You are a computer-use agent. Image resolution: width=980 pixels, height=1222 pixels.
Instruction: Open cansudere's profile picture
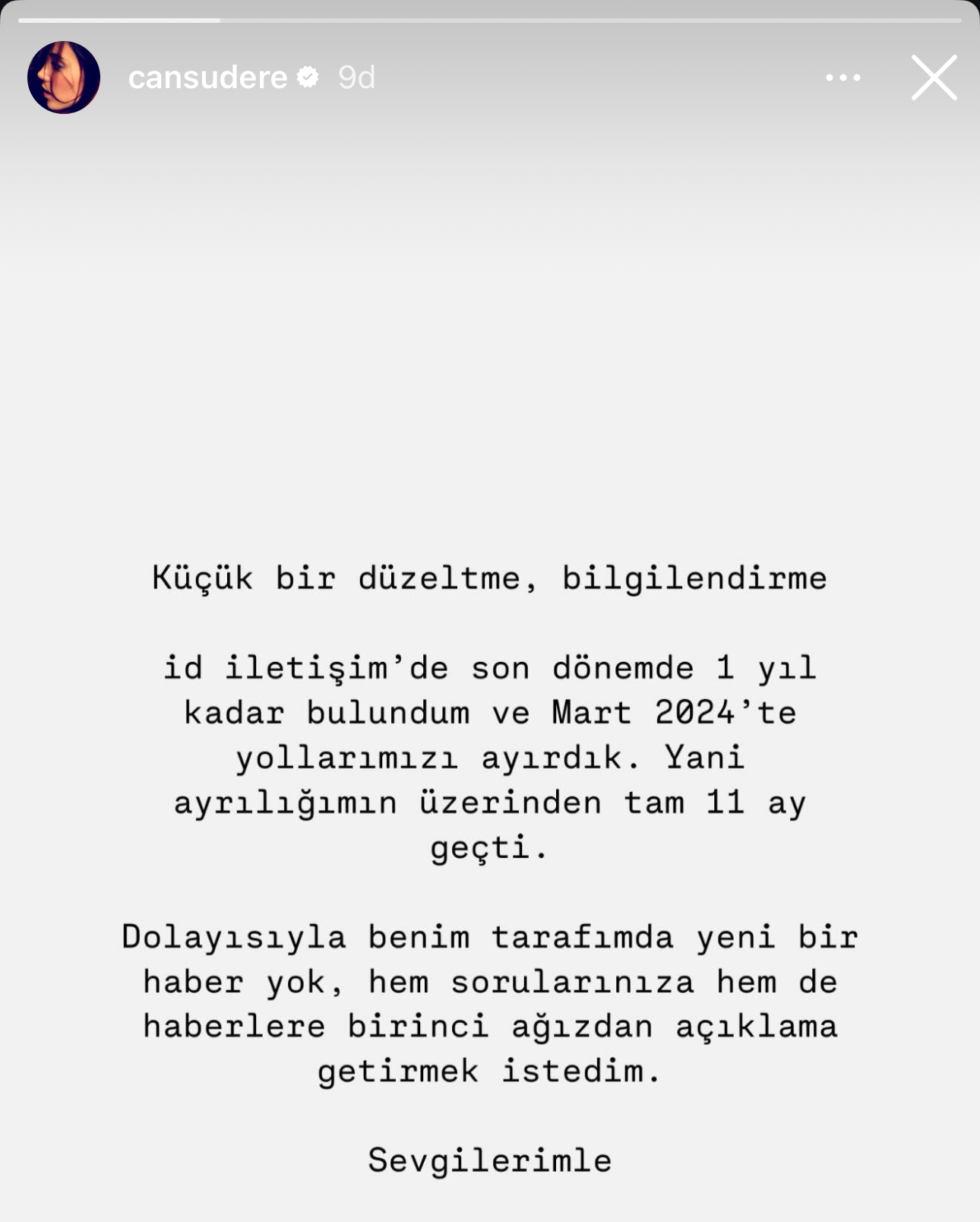(64, 78)
